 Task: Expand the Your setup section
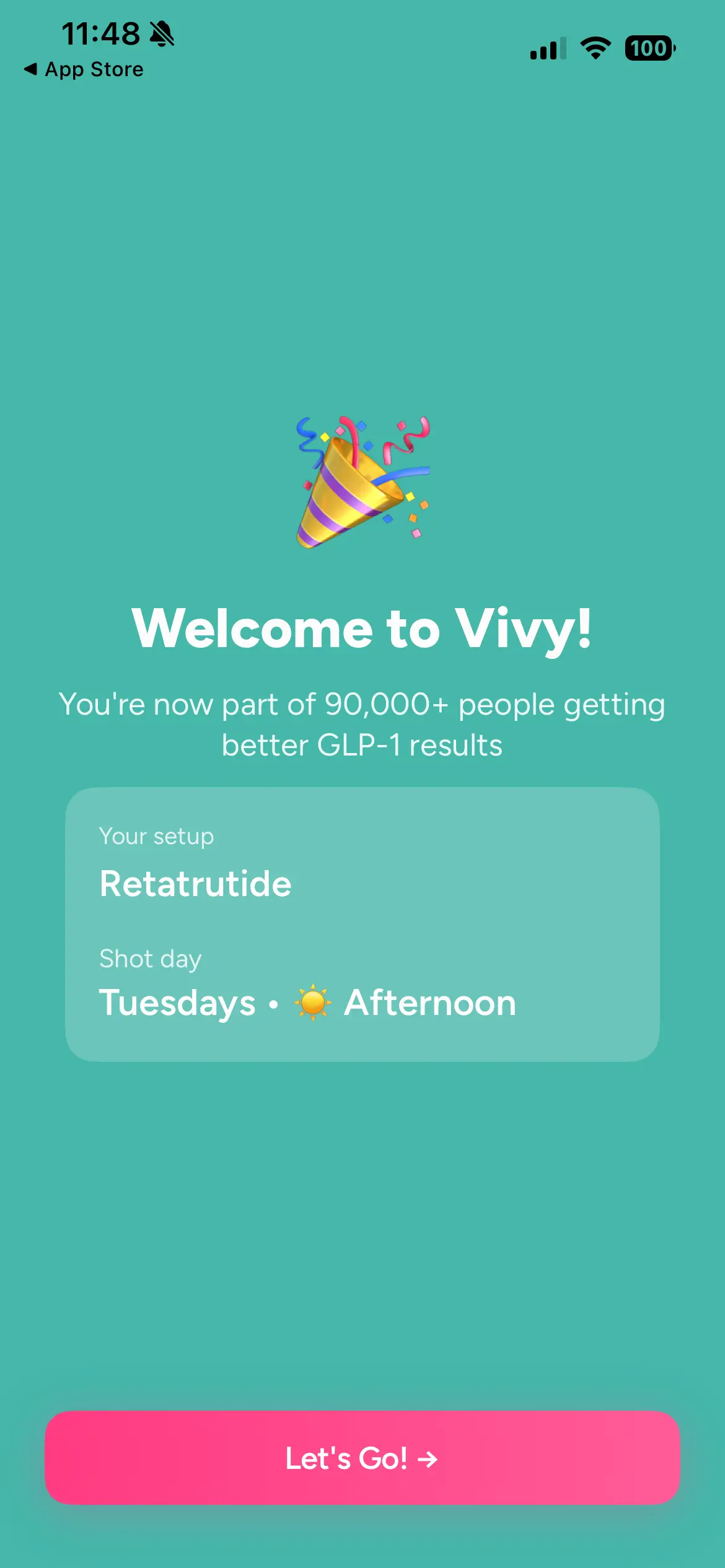click(157, 835)
